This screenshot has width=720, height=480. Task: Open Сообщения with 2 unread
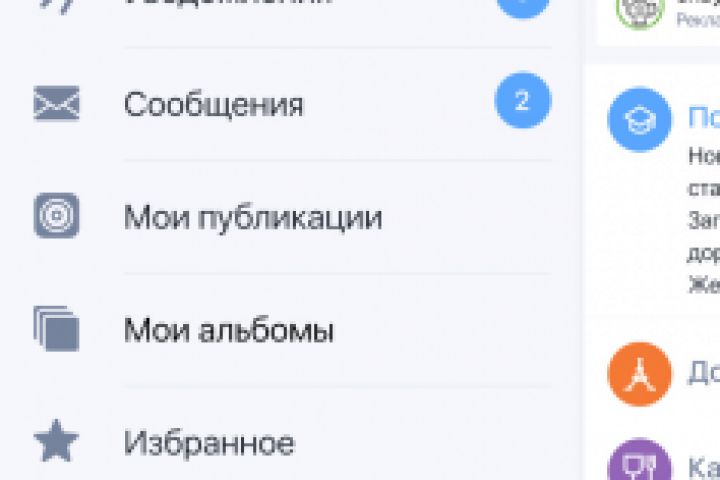click(214, 104)
